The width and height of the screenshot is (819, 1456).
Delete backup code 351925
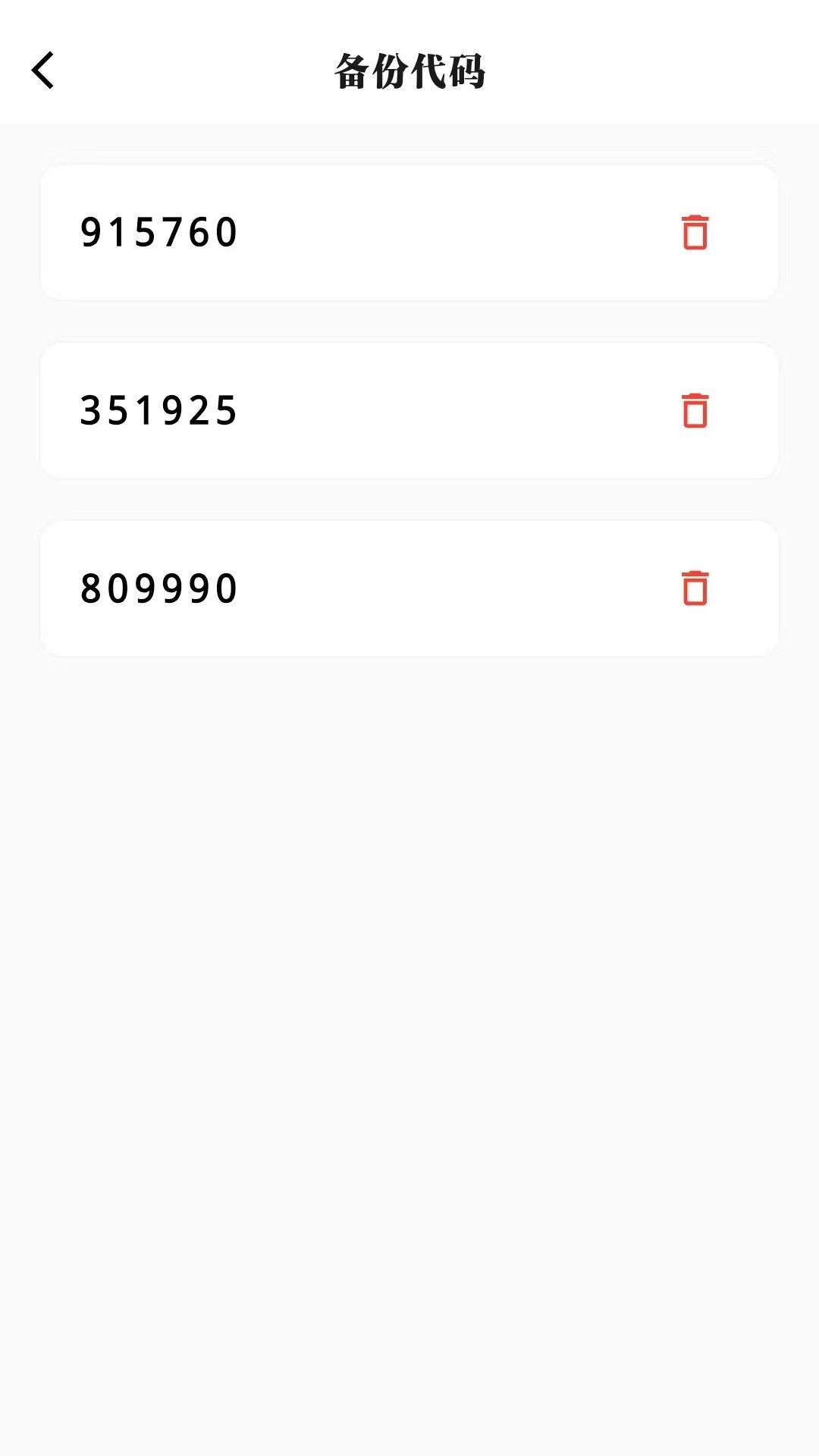pyautogui.click(x=695, y=410)
